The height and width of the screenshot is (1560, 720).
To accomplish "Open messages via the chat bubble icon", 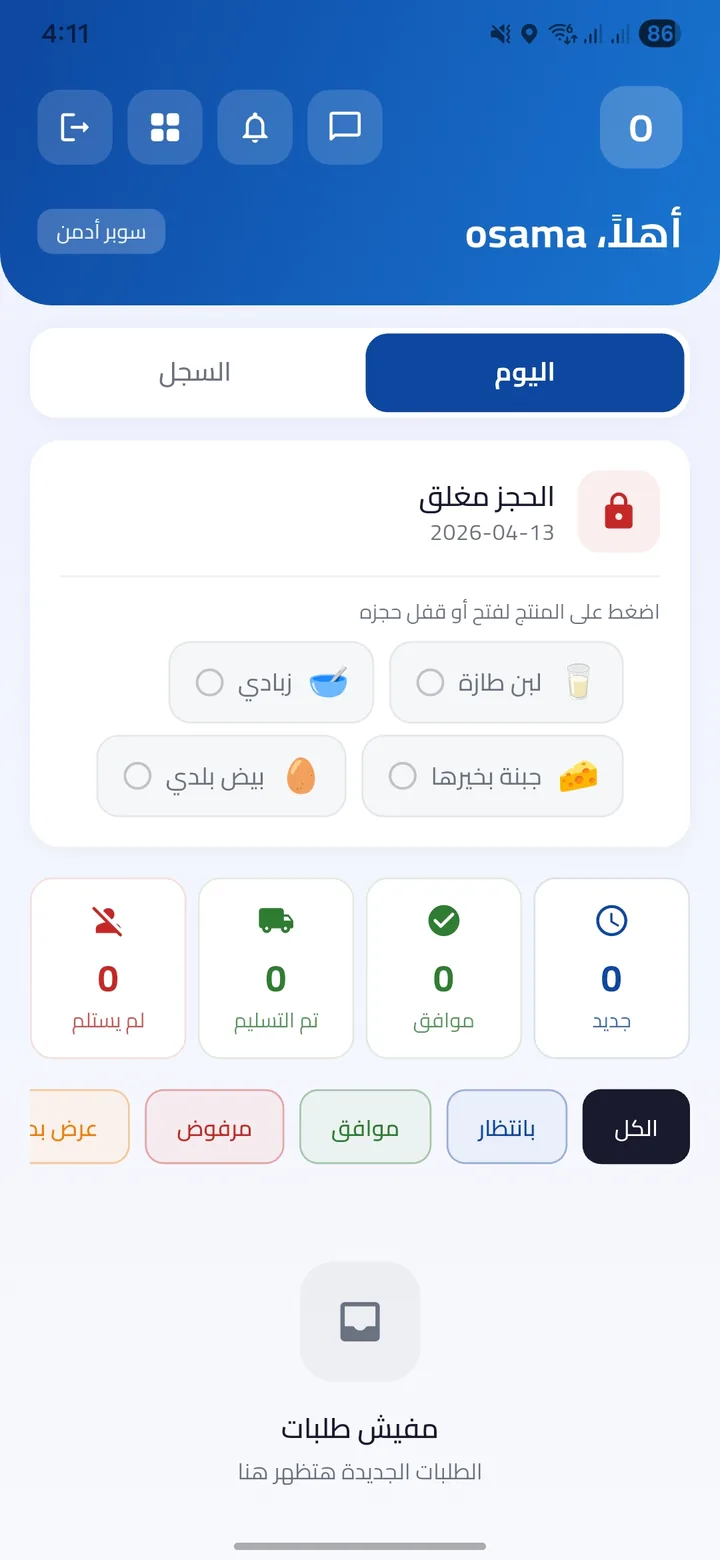I will 344,127.
